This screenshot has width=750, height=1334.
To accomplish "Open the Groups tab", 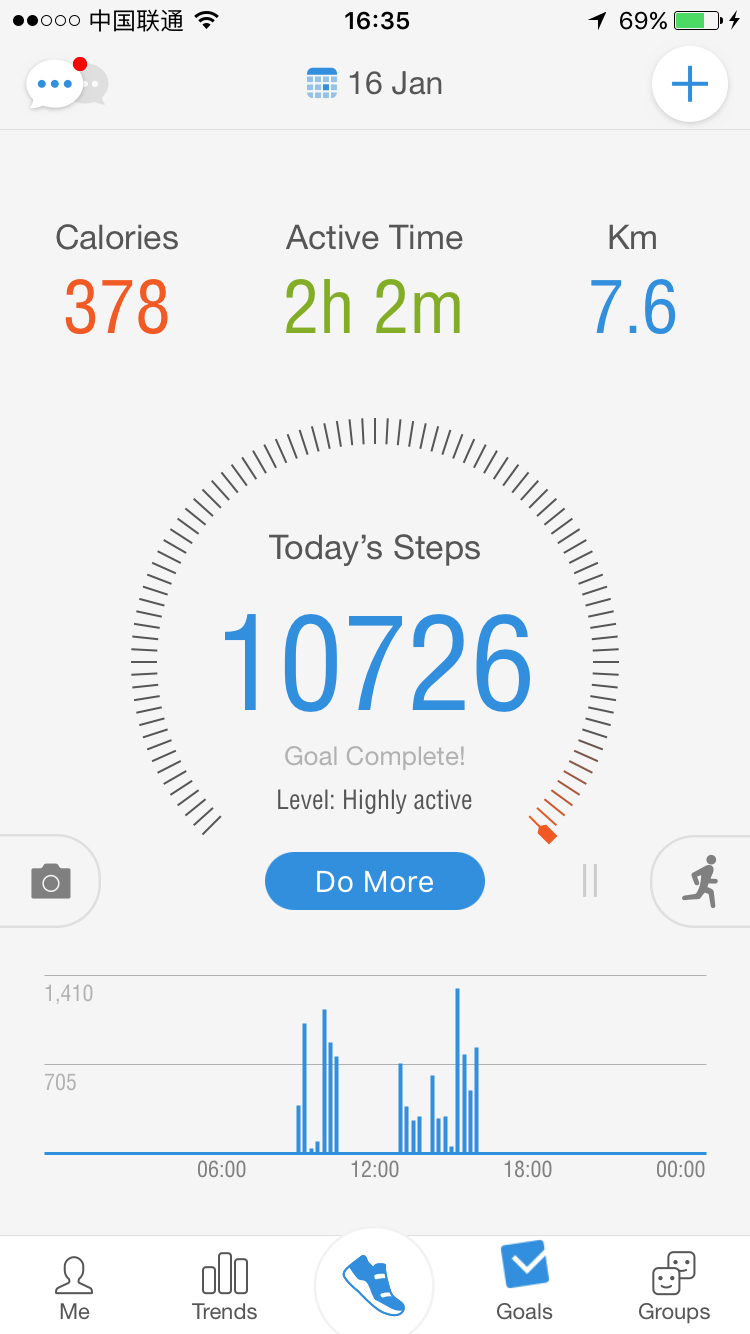I will click(674, 1287).
